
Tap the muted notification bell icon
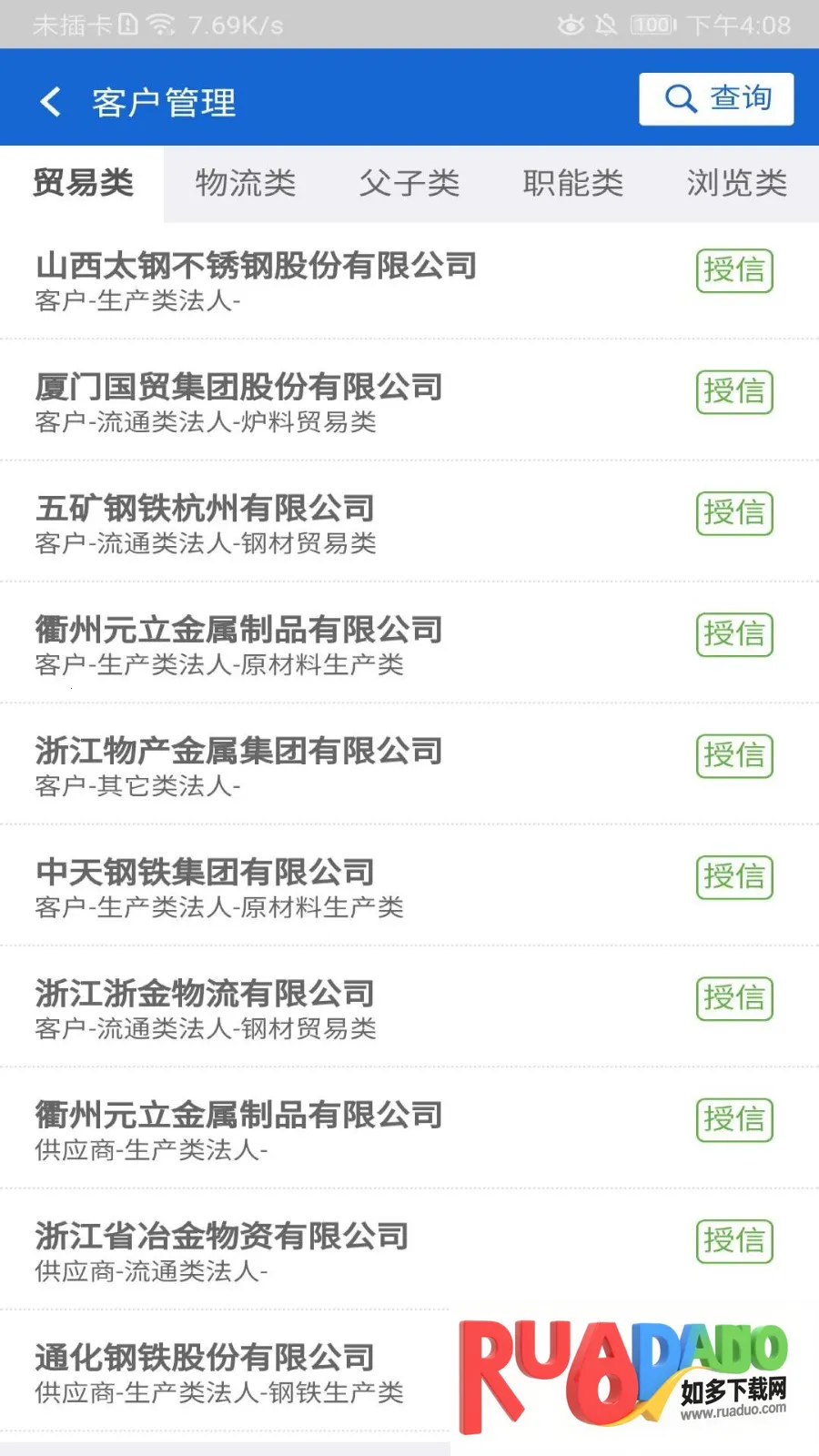click(x=608, y=24)
